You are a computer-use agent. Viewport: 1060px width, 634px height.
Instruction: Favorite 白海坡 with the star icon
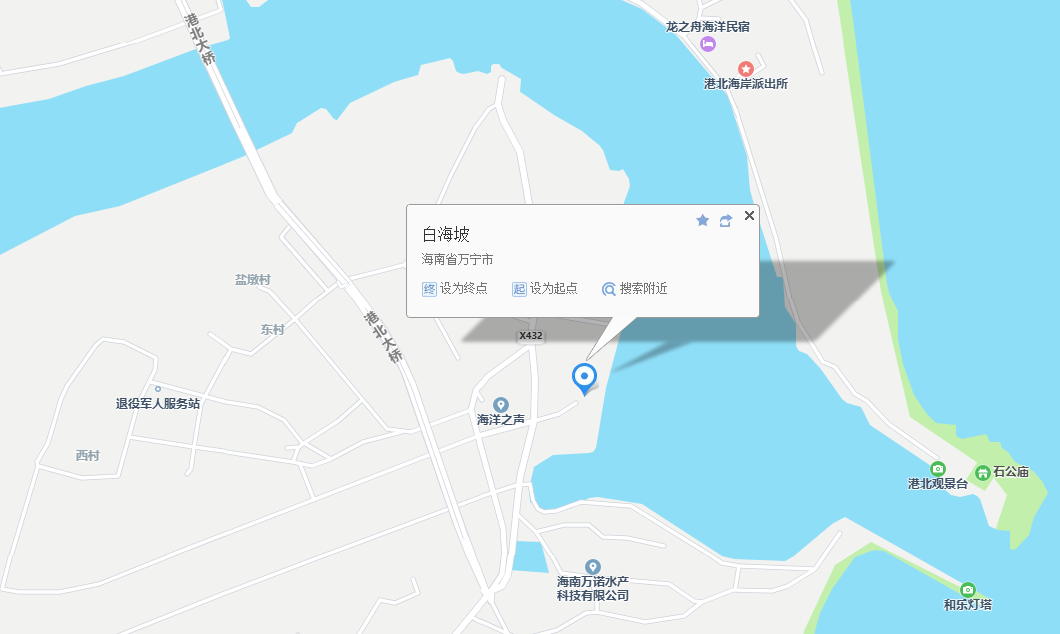tap(702, 220)
